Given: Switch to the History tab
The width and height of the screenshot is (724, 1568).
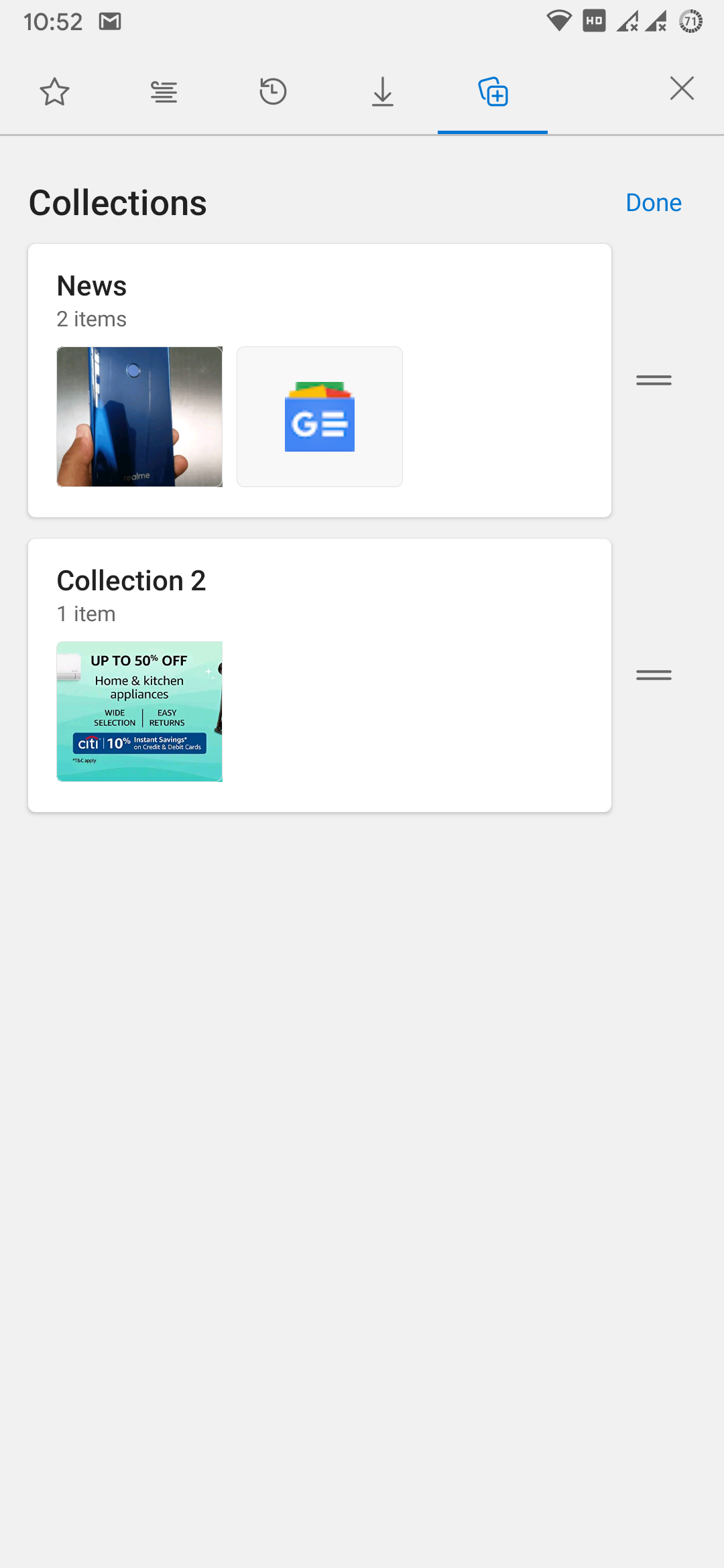Looking at the screenshot, I should [273, 92].
